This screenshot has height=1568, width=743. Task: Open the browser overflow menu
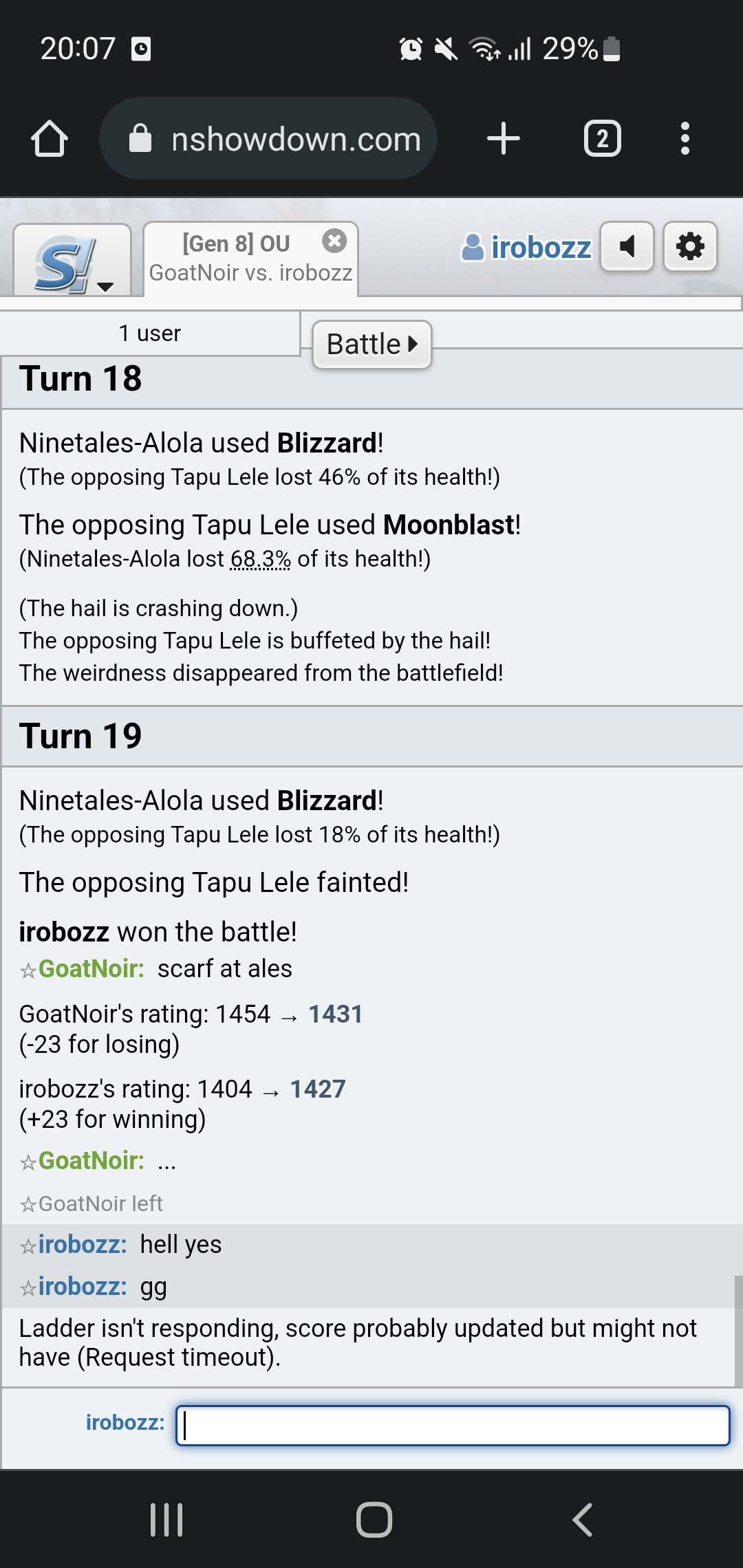pyautogui.click(x=685, y=138)
